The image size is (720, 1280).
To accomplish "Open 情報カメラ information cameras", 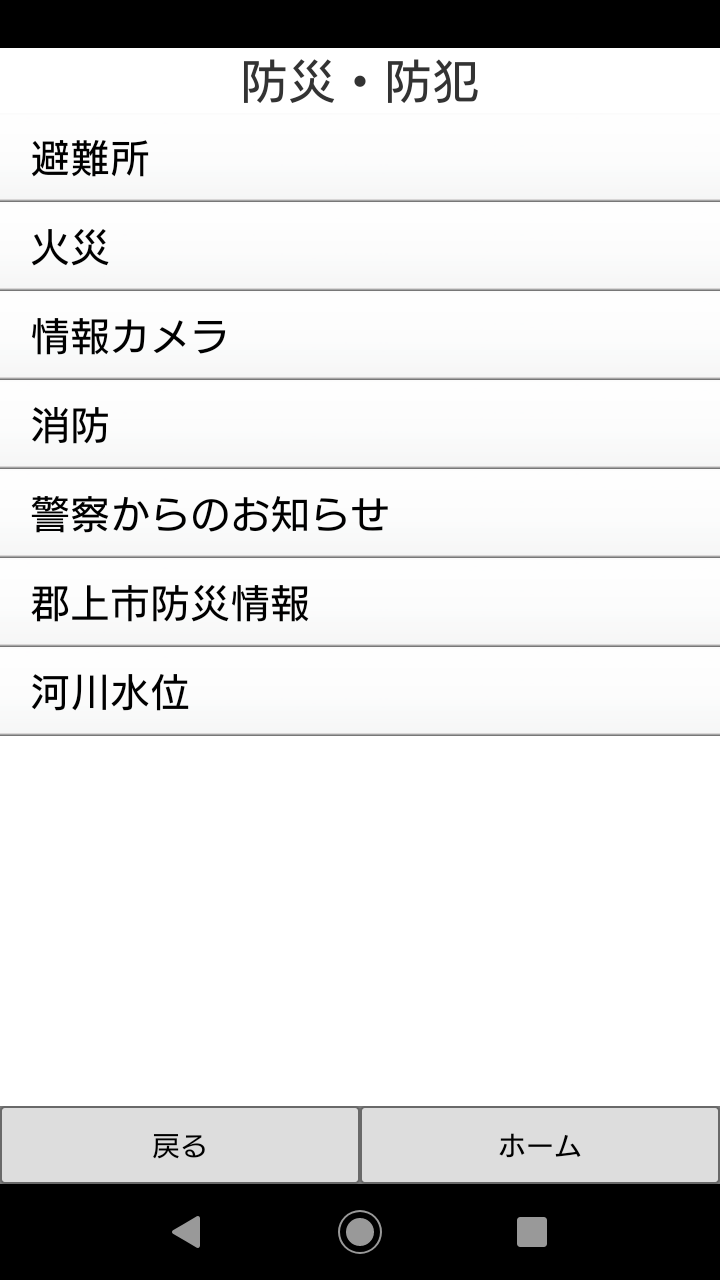I will [360, 336].
